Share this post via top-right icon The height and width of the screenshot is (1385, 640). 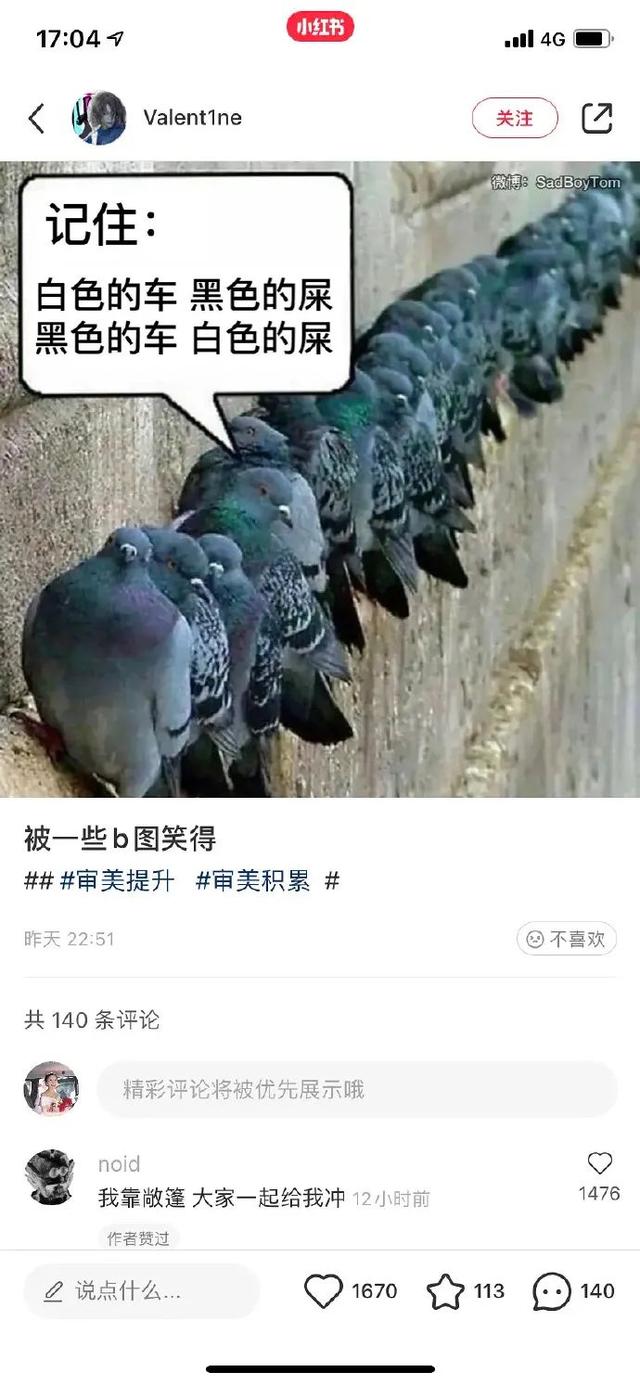pos(597,118)
